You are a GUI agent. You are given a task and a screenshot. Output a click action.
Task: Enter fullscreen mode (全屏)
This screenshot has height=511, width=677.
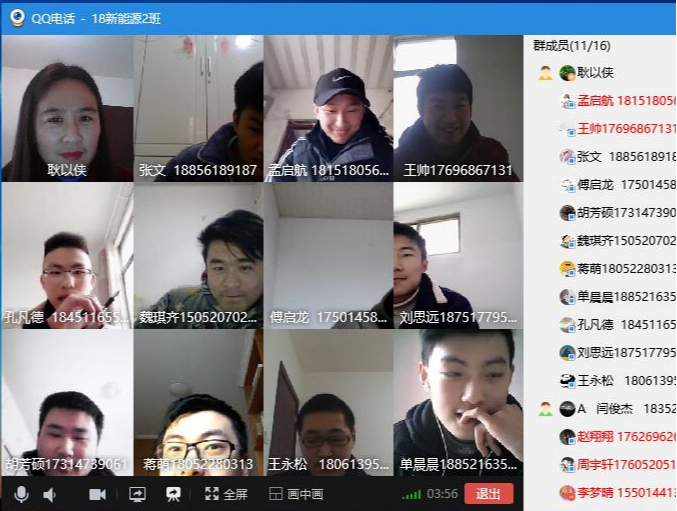(x=226, y=494)
